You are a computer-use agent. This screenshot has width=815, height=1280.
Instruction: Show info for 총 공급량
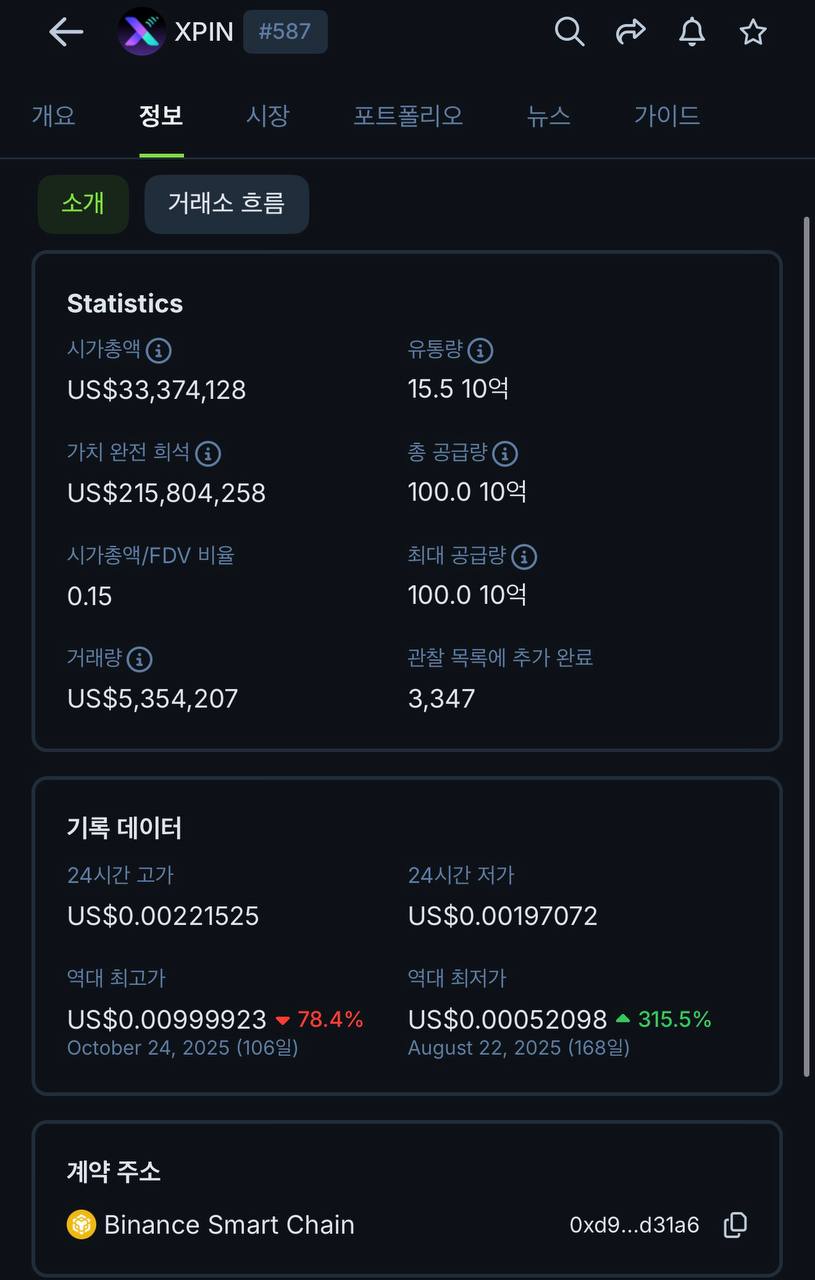505,454
